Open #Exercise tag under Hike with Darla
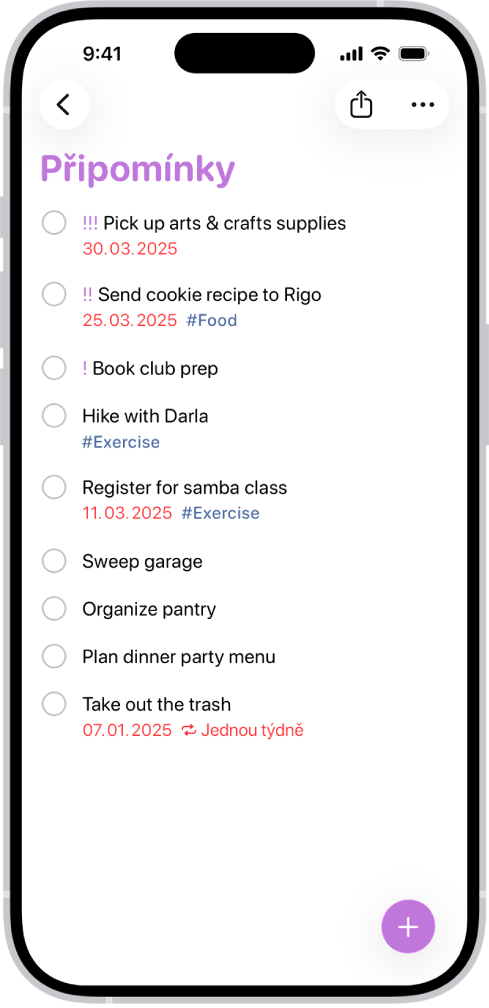 pyautogui.click(x=121, y=442)
